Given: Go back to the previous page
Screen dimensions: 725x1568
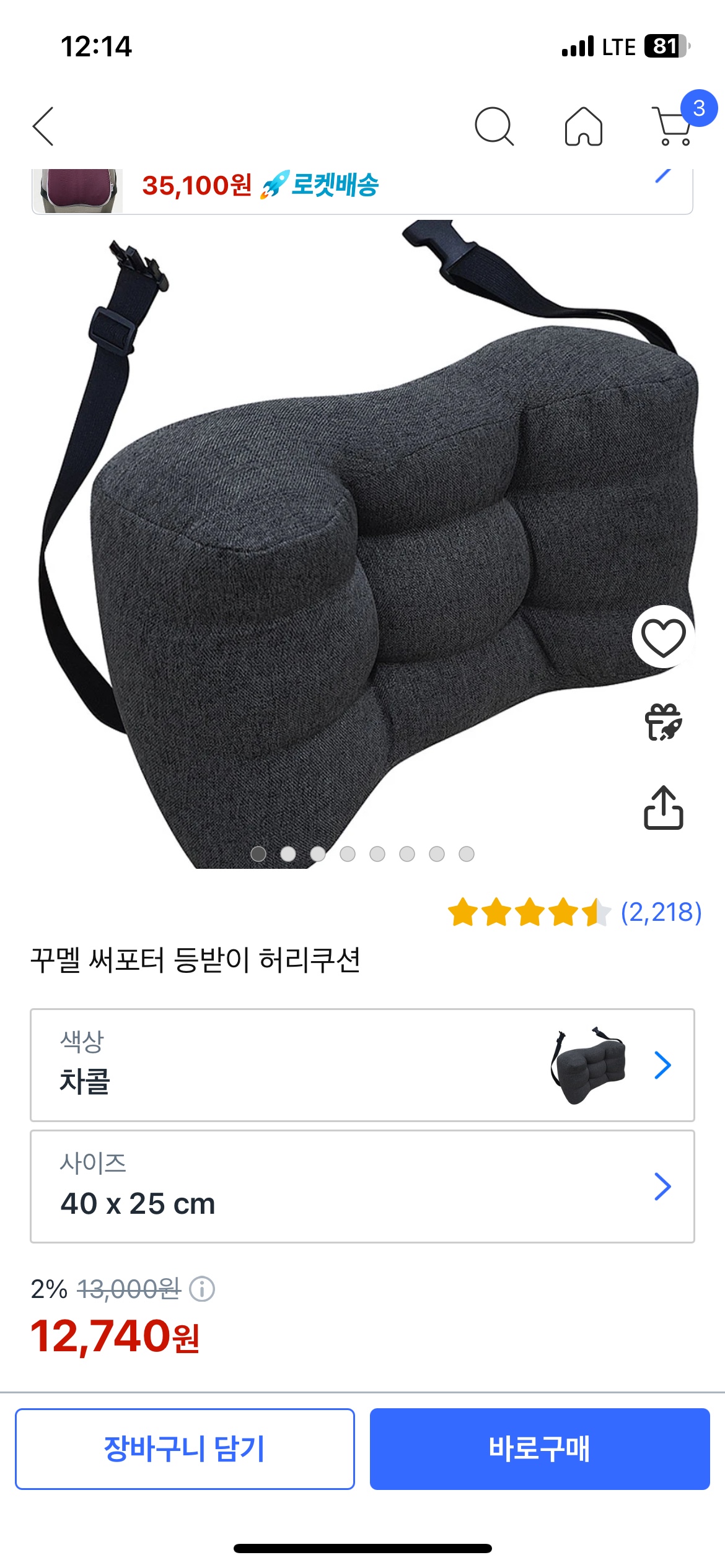Looking at the screenshot, I should 43,126.
